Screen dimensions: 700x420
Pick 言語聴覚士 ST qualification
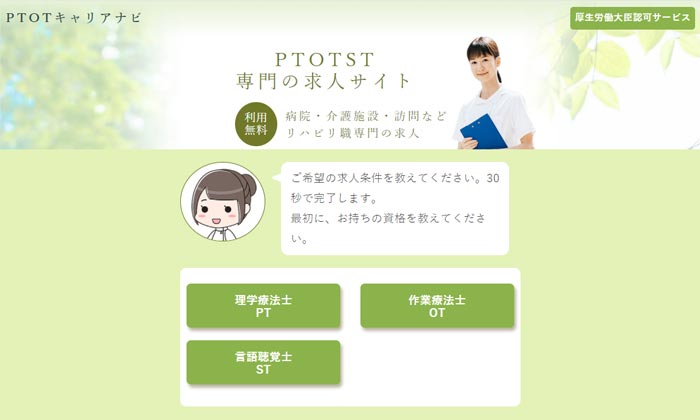pos(263,362)
